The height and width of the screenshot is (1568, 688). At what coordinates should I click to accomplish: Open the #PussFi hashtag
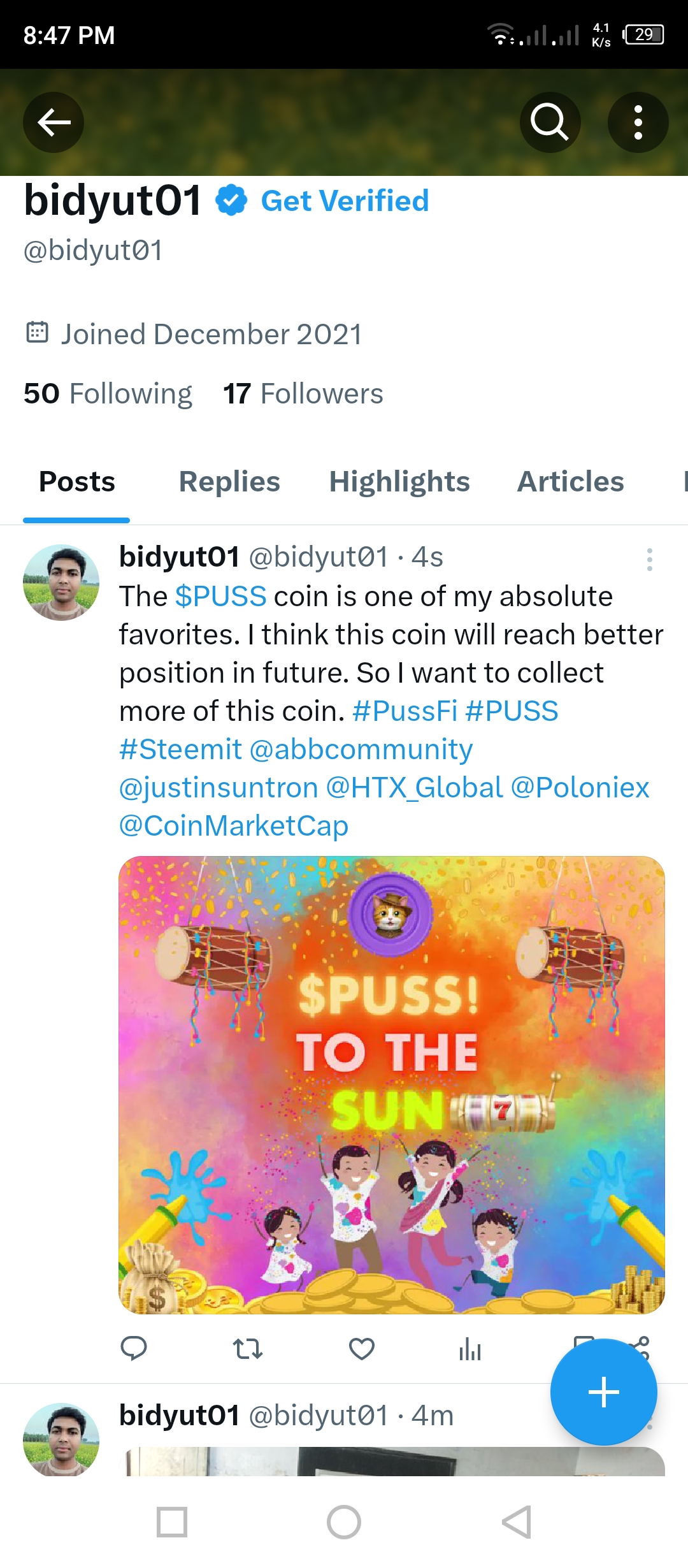pyautogui.click(x=405, y=711)
